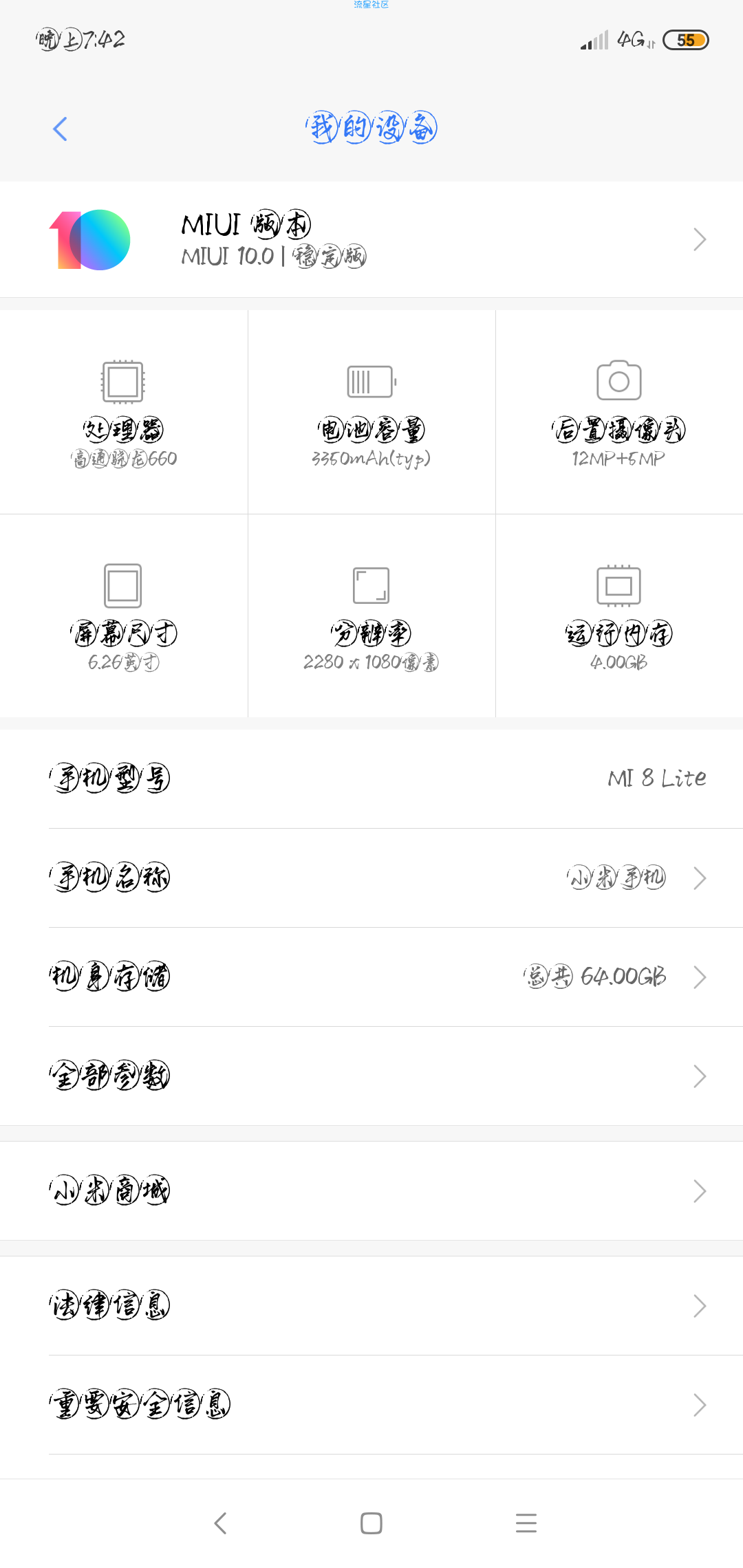Tap the system home button
The image size is (743, 1568).
tap(371, 1523)
